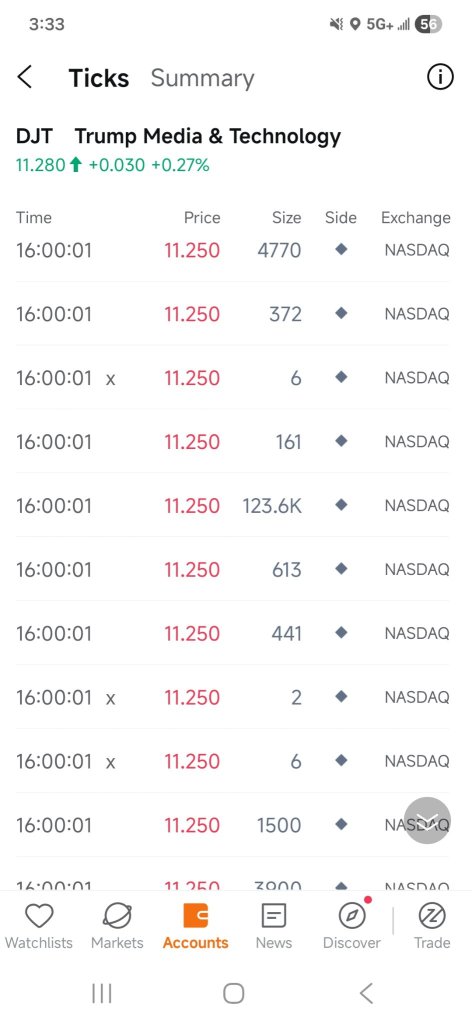Viewport: 472px width, 1024px height.
Task: Tap the jump-to-bottom floating arrow button
Action: coord(428,821)
